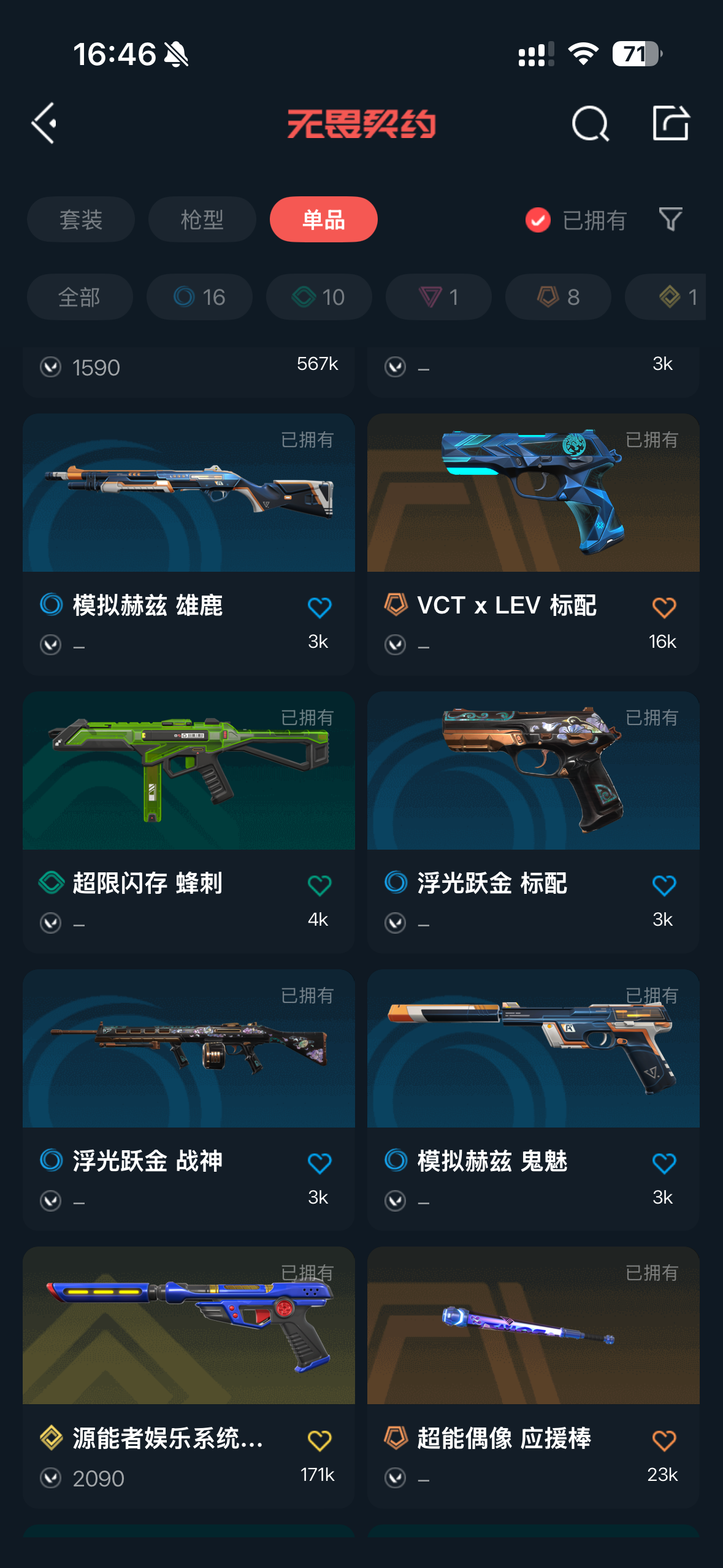Image resolution: width=723 pixels, height=1568 pixels.
Task: Favorite the 超能偶像 应援棒 item
Action: (664, 1440)
